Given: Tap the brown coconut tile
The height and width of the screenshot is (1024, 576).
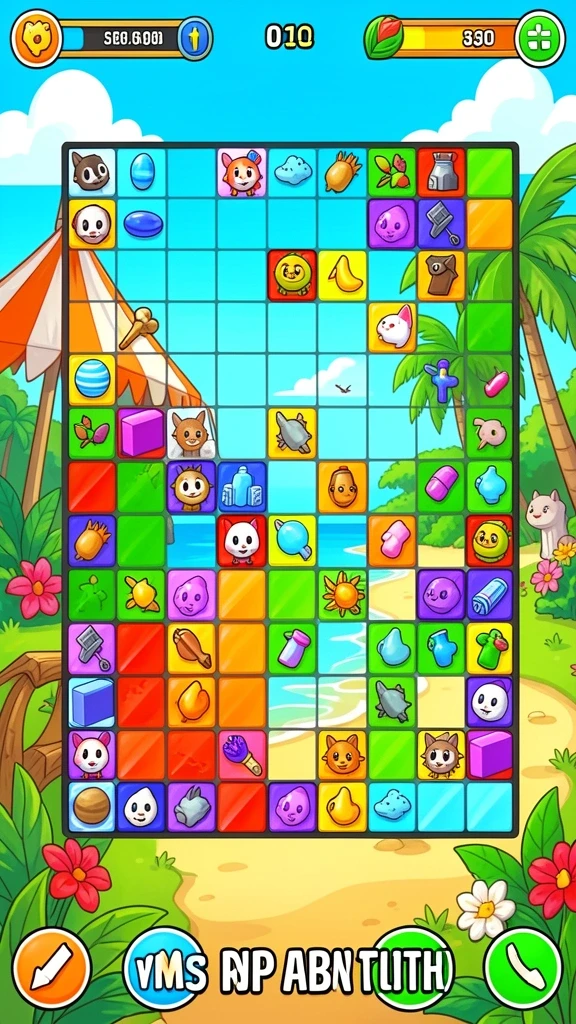Looking at the screenshot, I should tap(92, 807).
